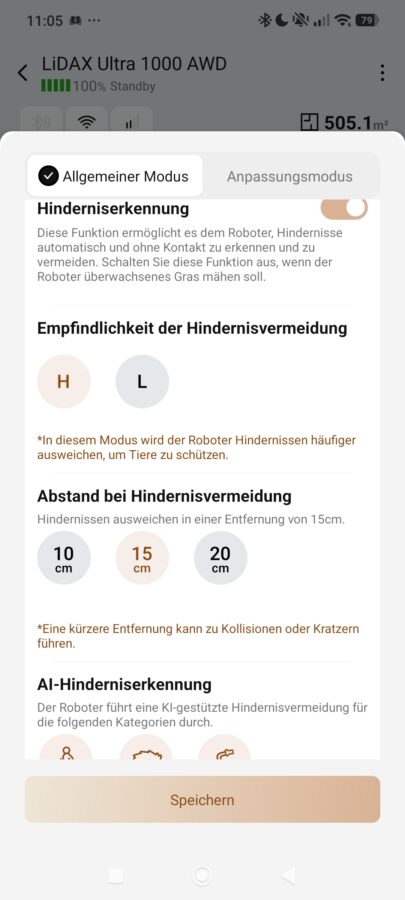Tap the Speichern button to save
The image size is (405, 900).
click(202, 800)
